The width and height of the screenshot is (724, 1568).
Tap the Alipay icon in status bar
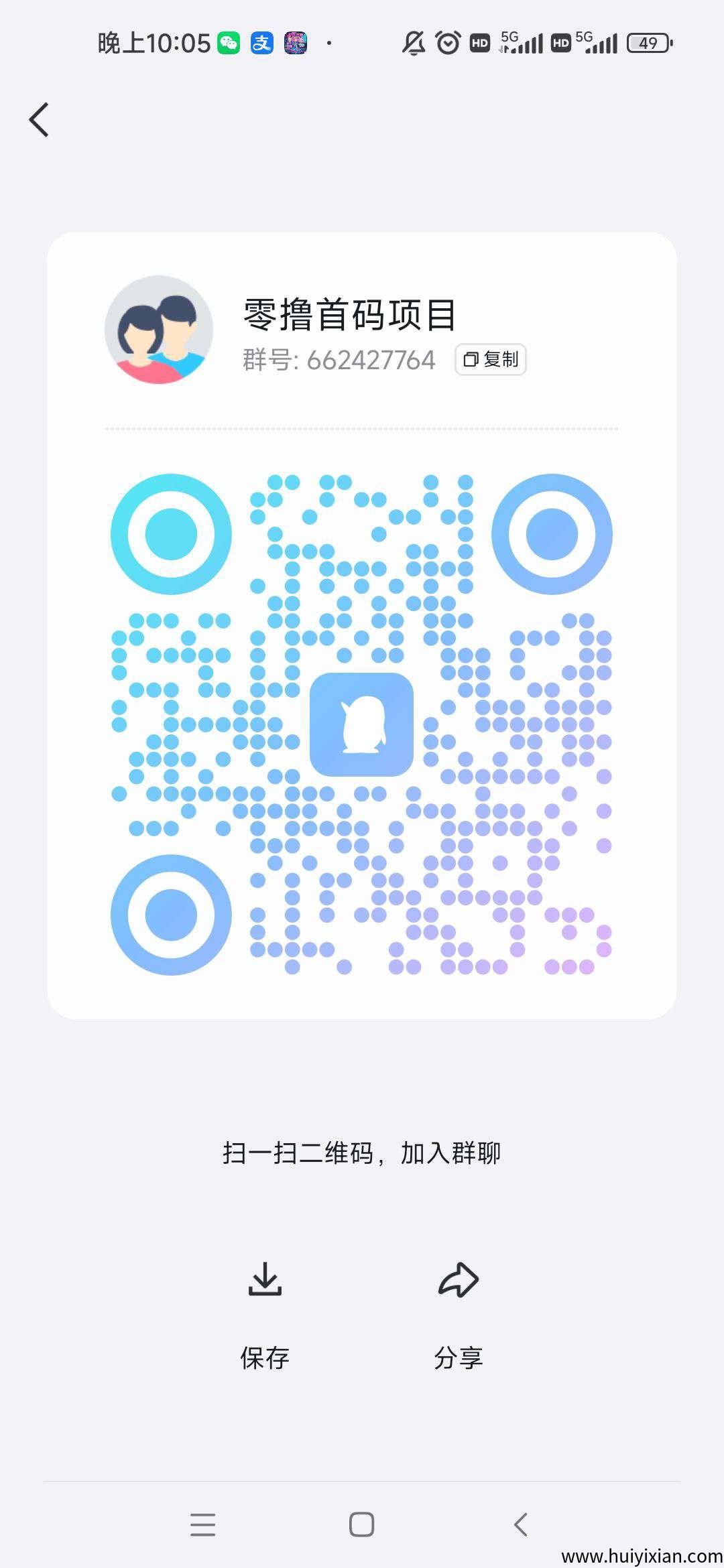coord(263,42)
